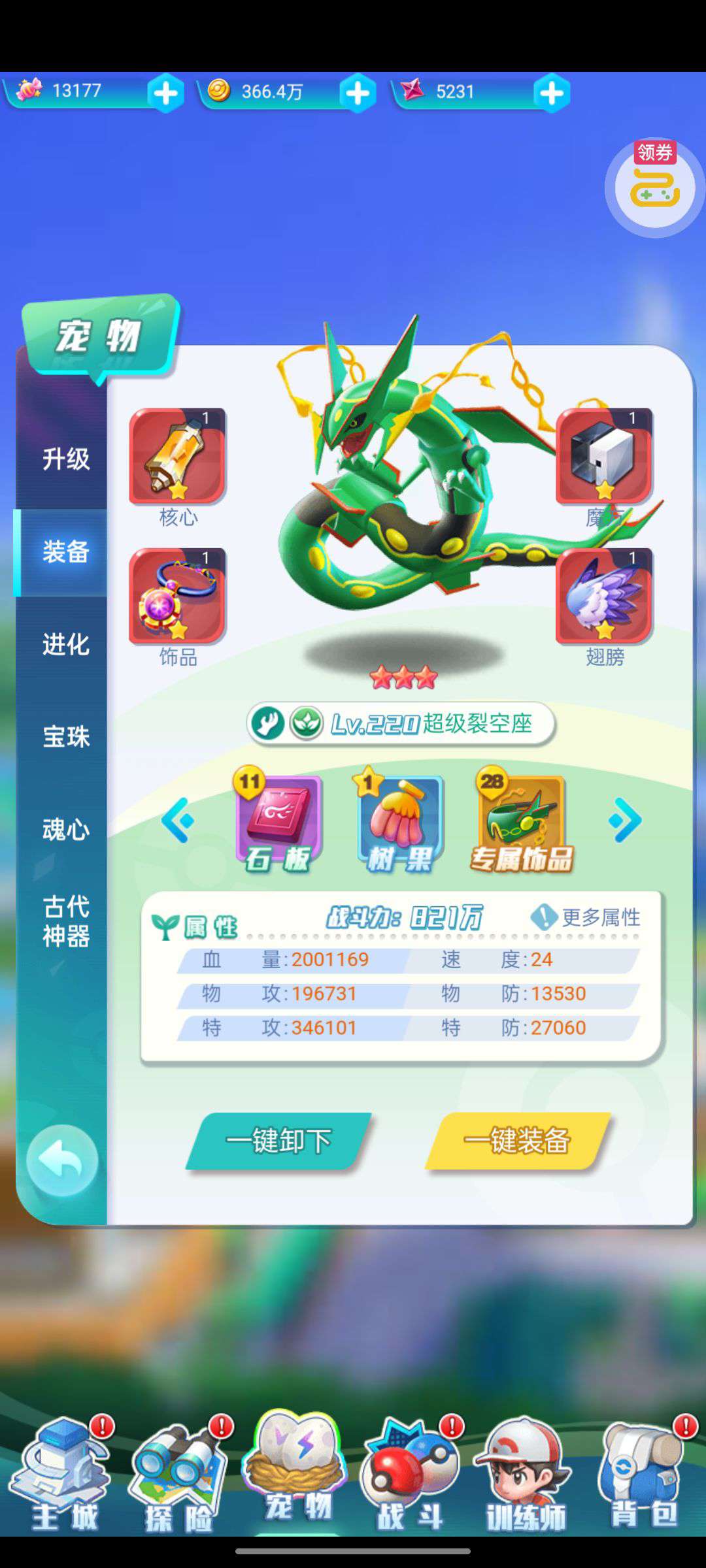Open the 翅膀 equipment slot

(604, 596)
